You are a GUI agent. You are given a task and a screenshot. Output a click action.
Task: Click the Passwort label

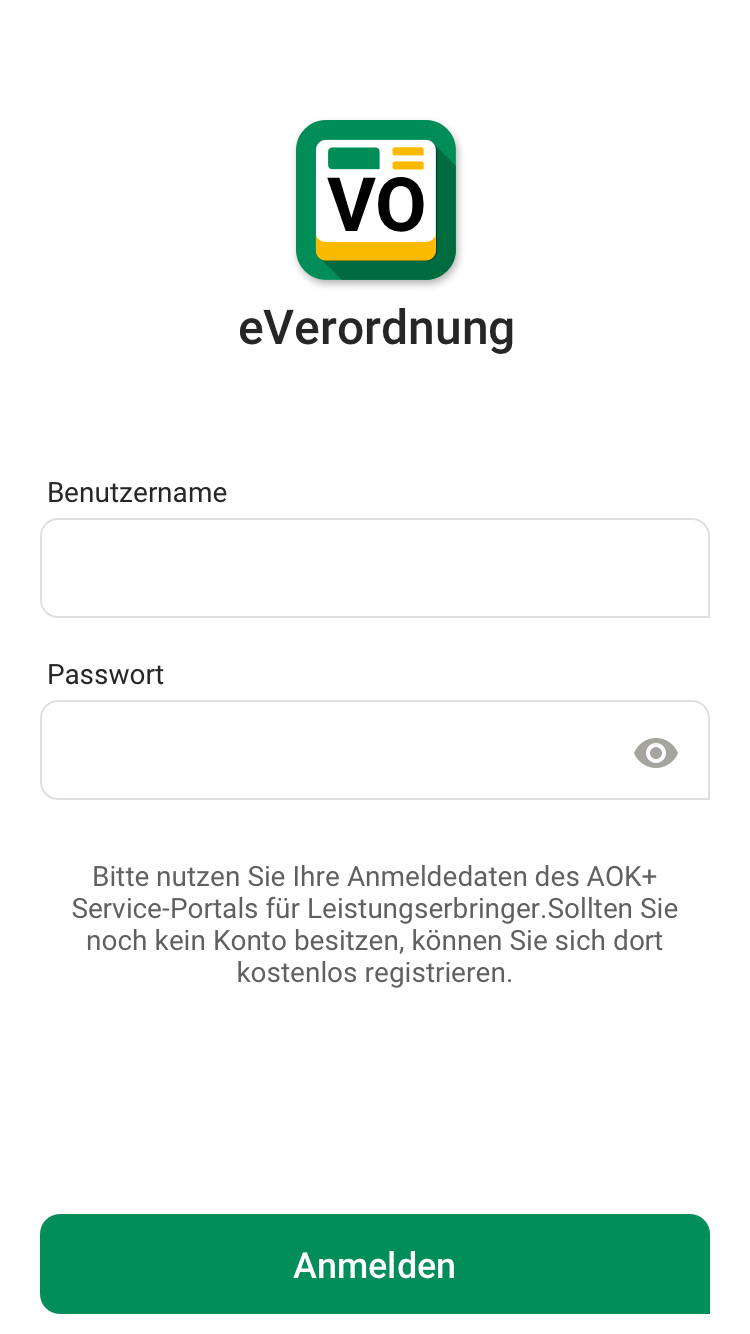pyautogui.click(x=104, y=674)
